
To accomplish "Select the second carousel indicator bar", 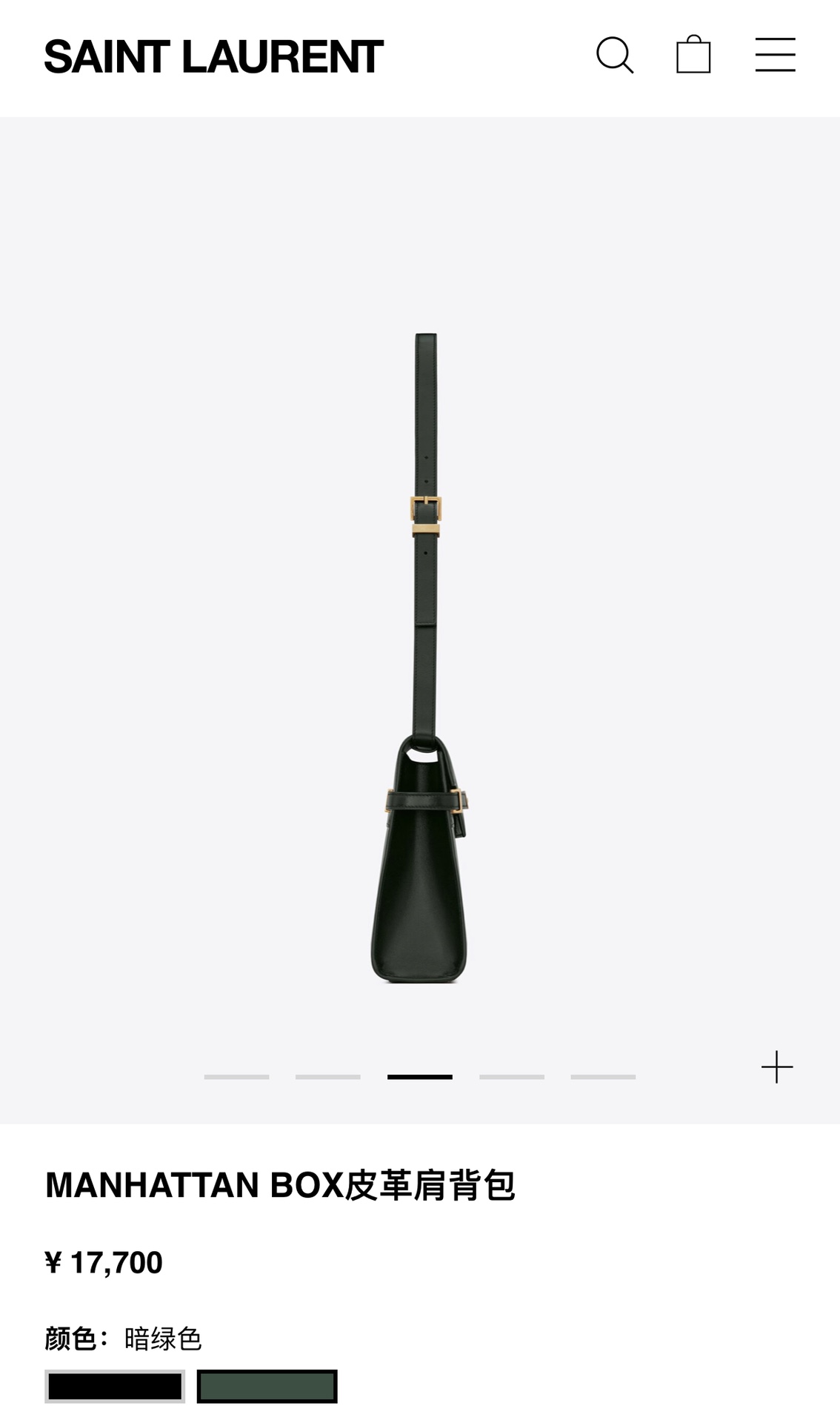I will tap(328, 1075).
